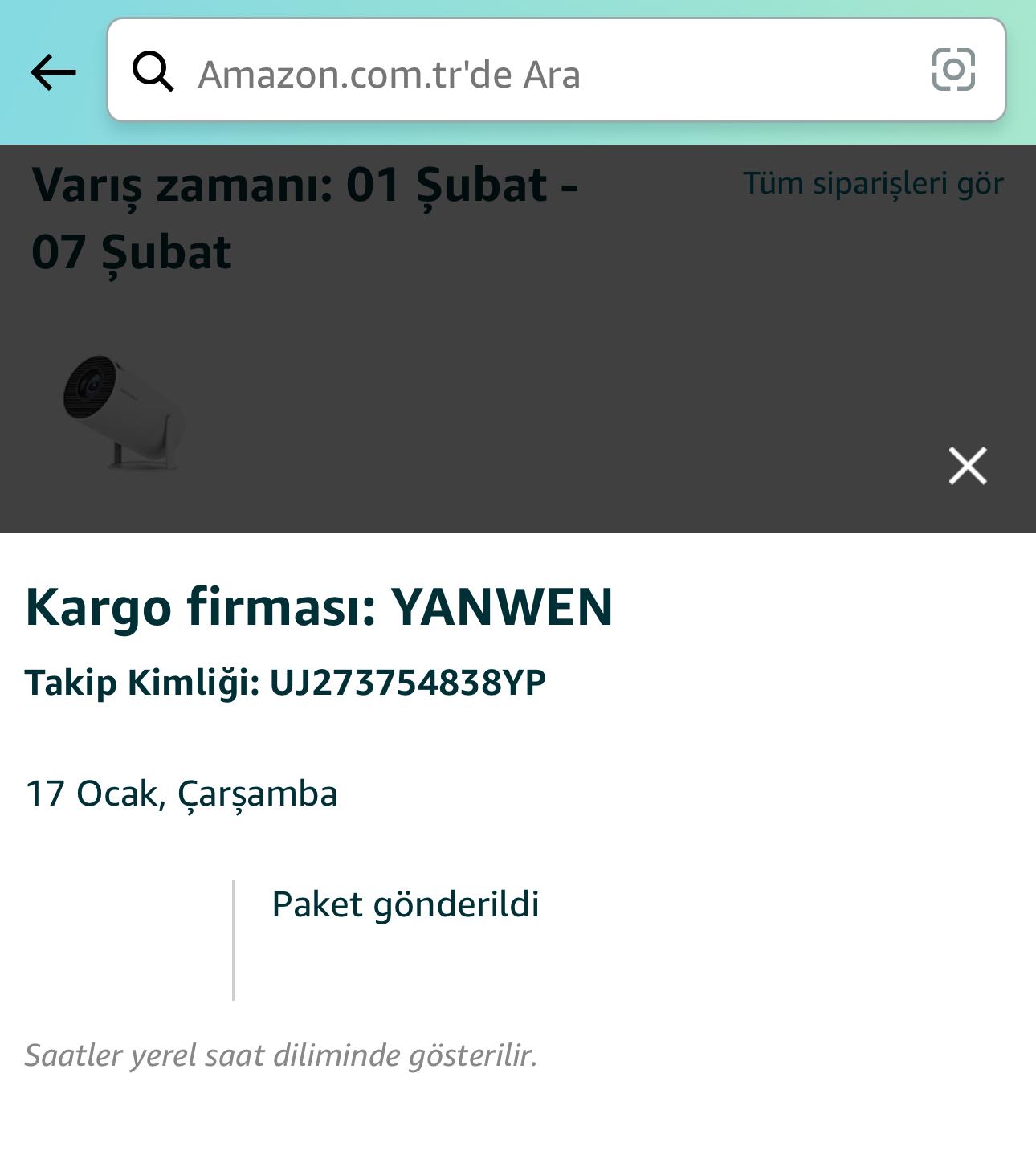This screenshot has width=1036, height=1175.
Task: Close the tracking details sheet
Action: pyautogui.click(x=967, y=466)
